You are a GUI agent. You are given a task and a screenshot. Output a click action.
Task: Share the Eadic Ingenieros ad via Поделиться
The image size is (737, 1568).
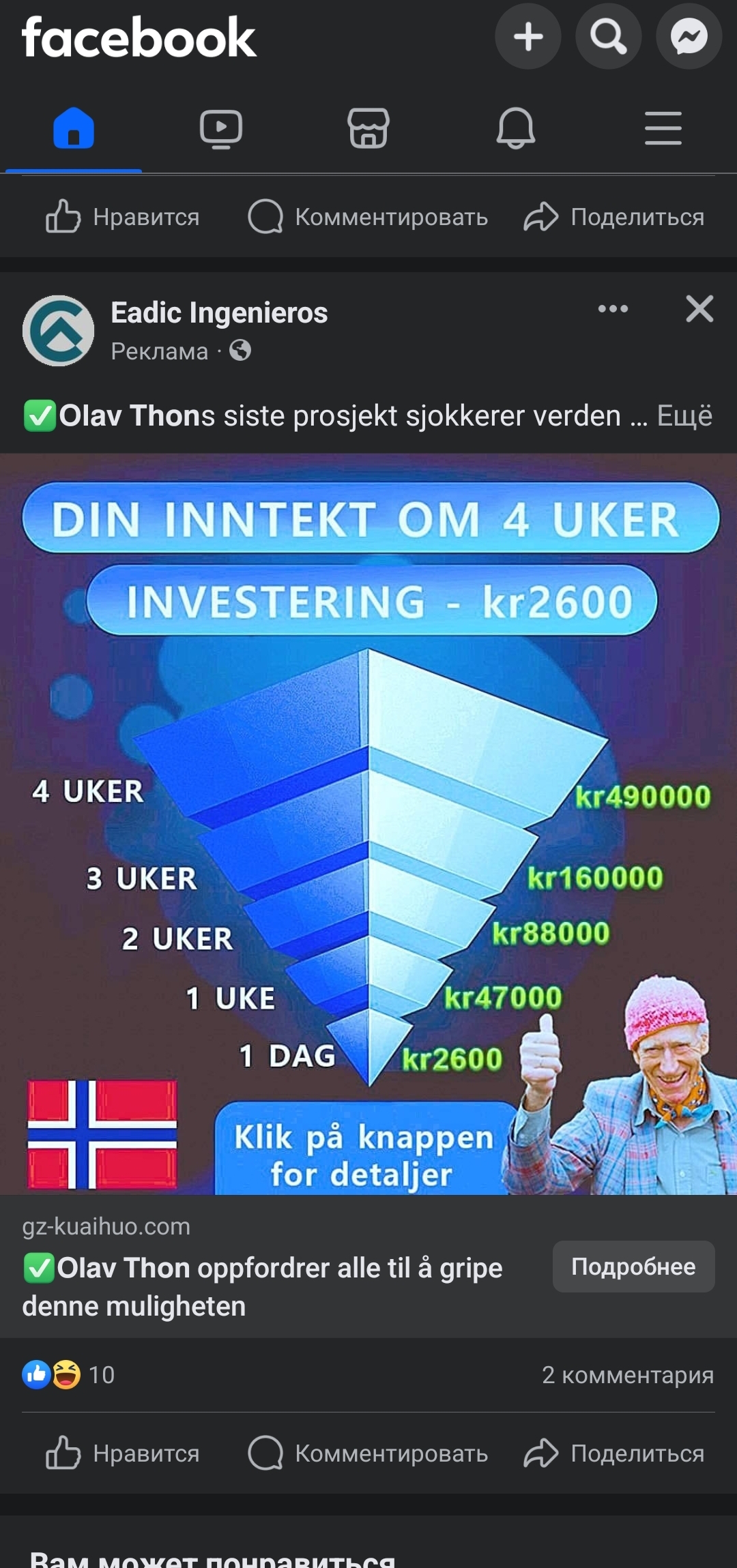614,1453
